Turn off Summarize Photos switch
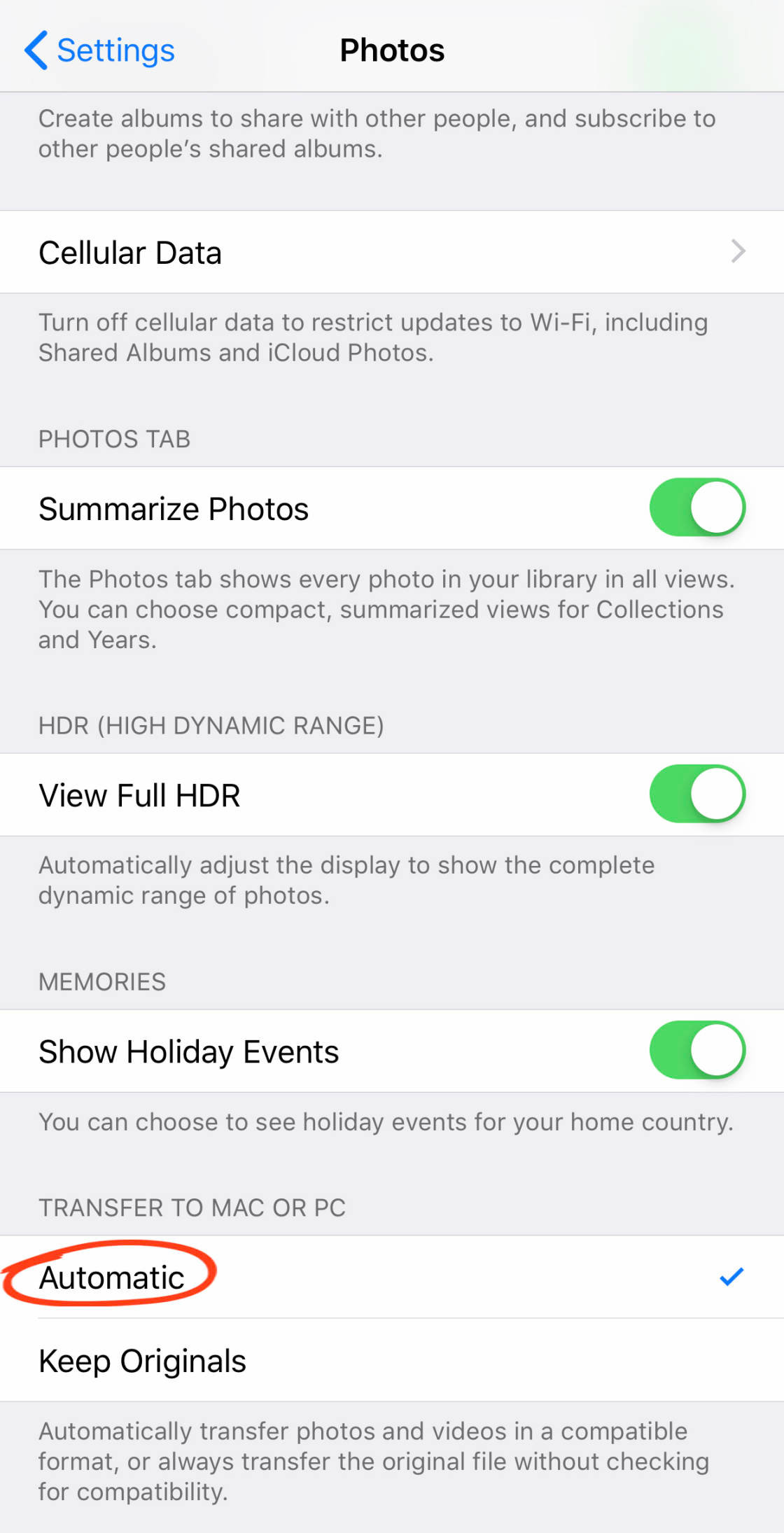Screen dimensions: 784x1533 coord(696,507)
